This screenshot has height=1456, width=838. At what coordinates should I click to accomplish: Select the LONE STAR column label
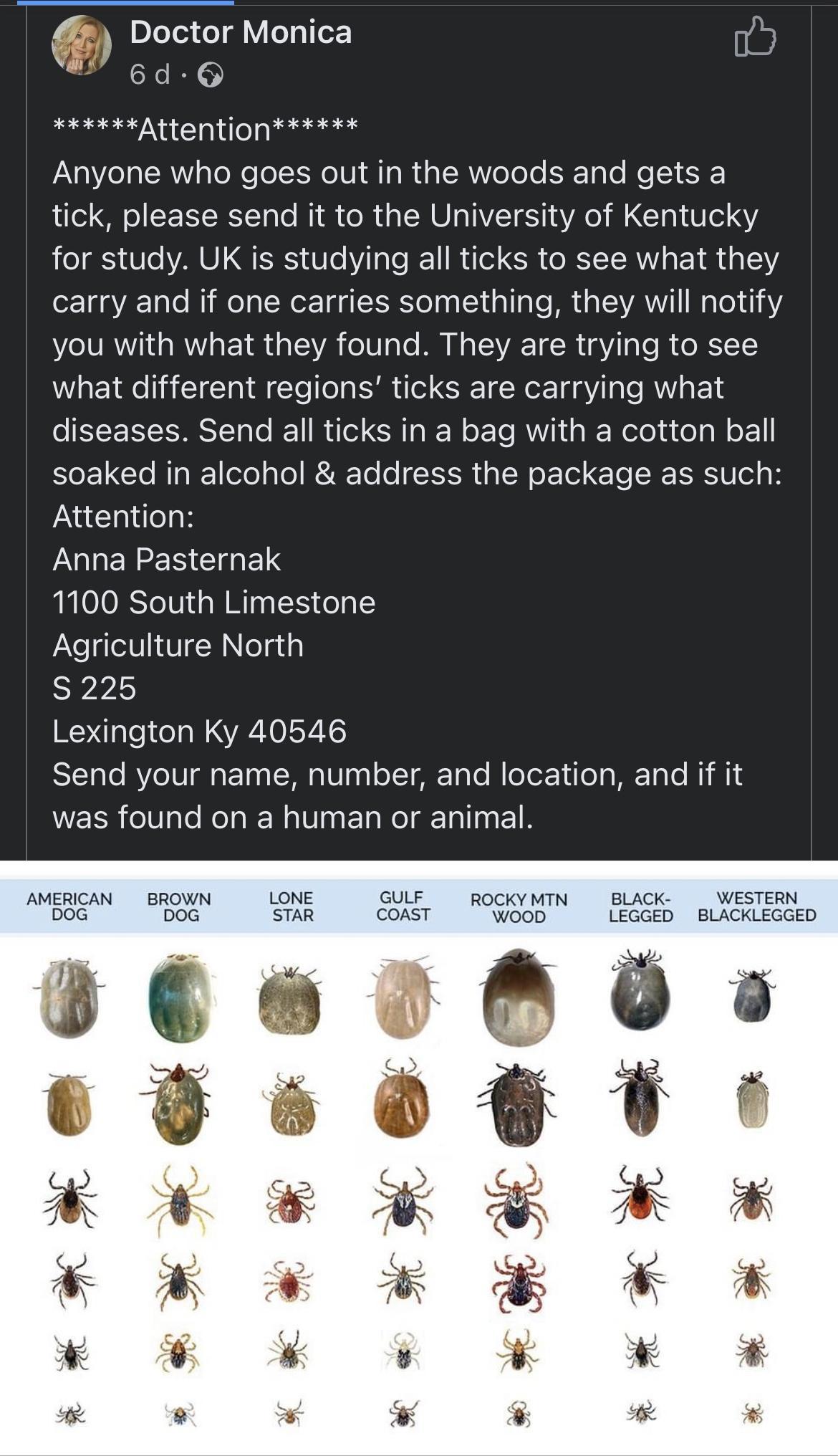pyautogui.click(x=290, y=907)
